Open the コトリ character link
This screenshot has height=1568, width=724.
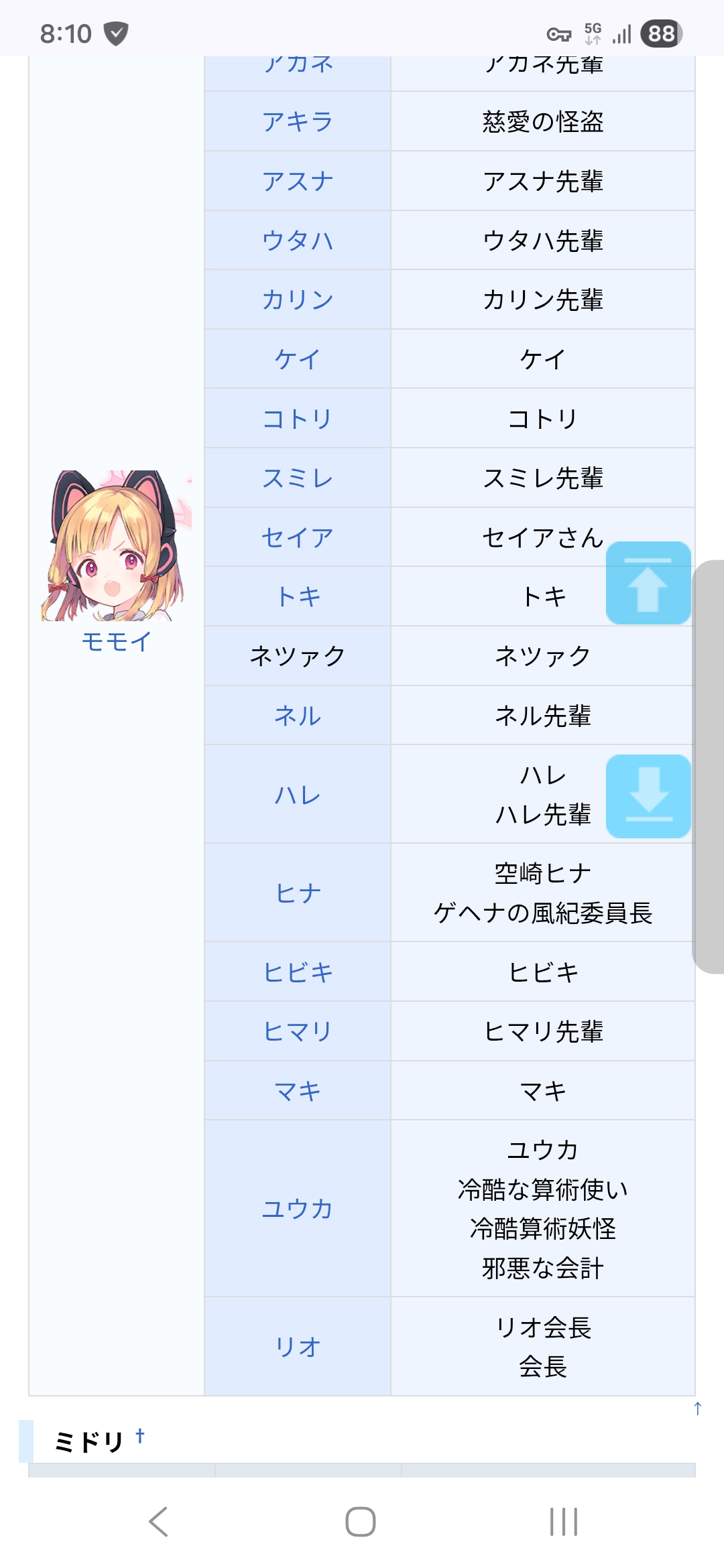[x=298, y=419]
